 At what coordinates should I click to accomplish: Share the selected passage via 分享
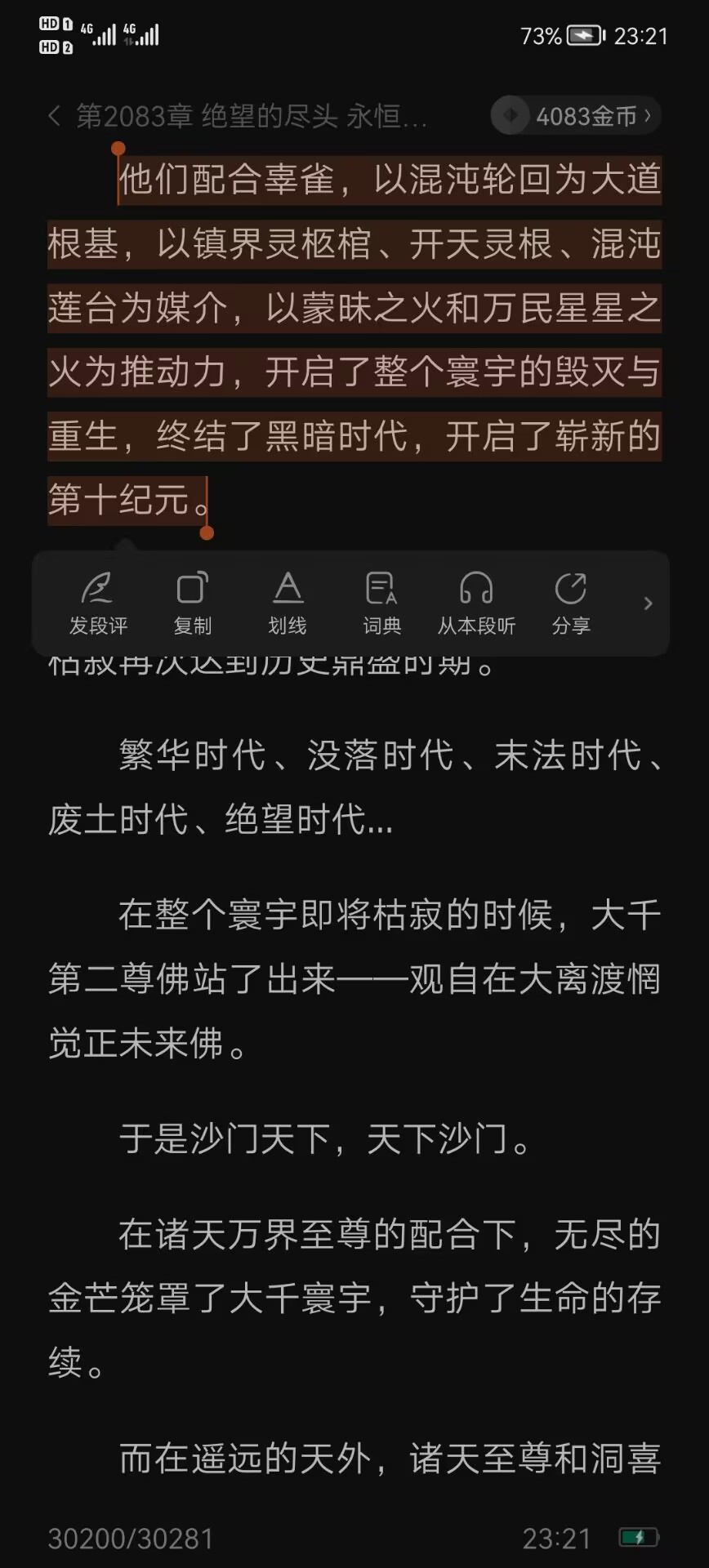pos(571,603)
